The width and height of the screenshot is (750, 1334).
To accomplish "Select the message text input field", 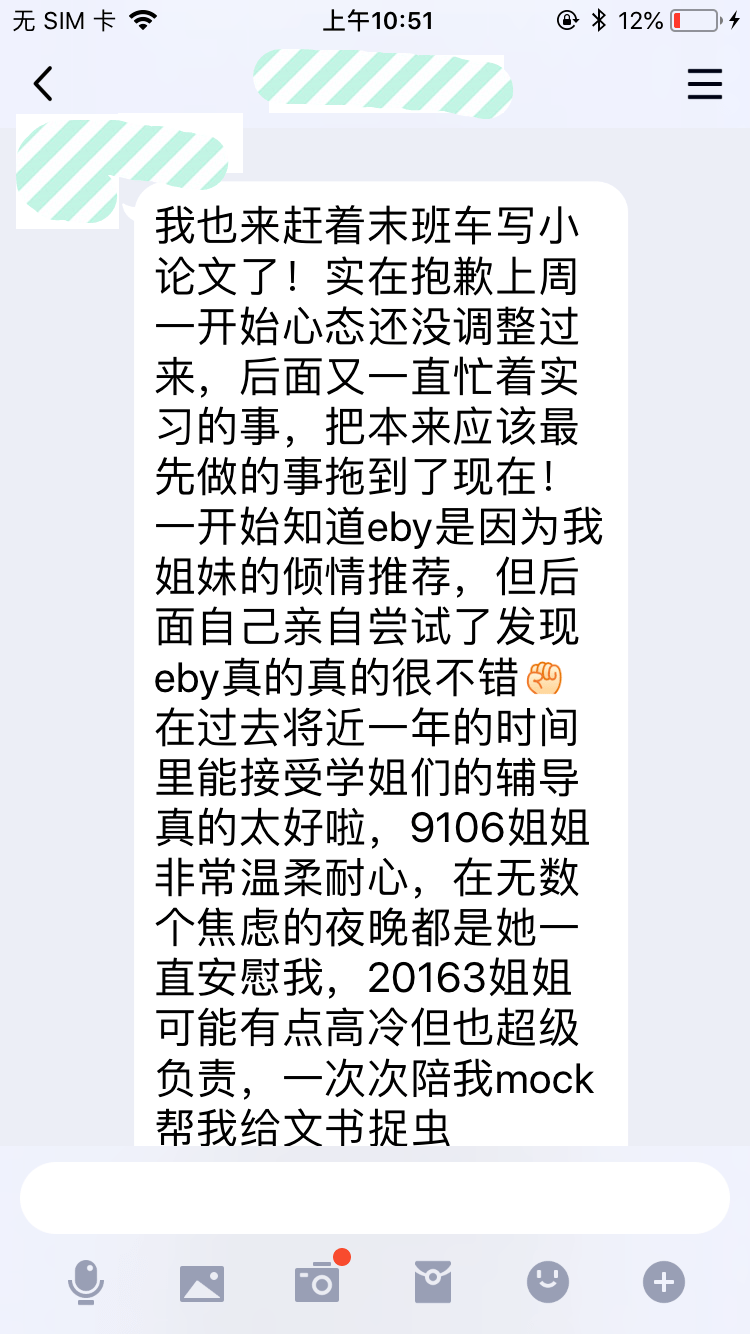I will point(375,1197).
